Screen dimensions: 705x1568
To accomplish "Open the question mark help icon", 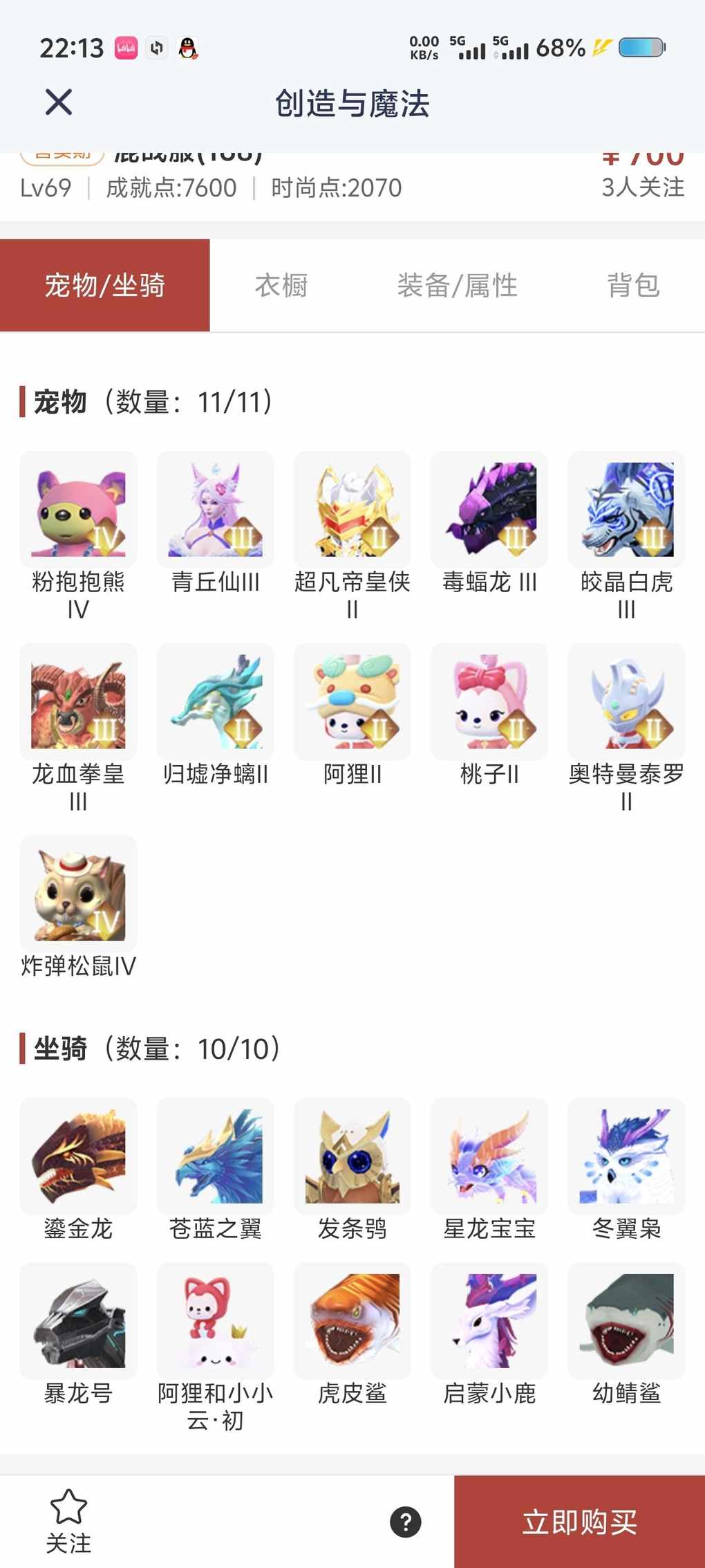I will (x=406, y=1522).
